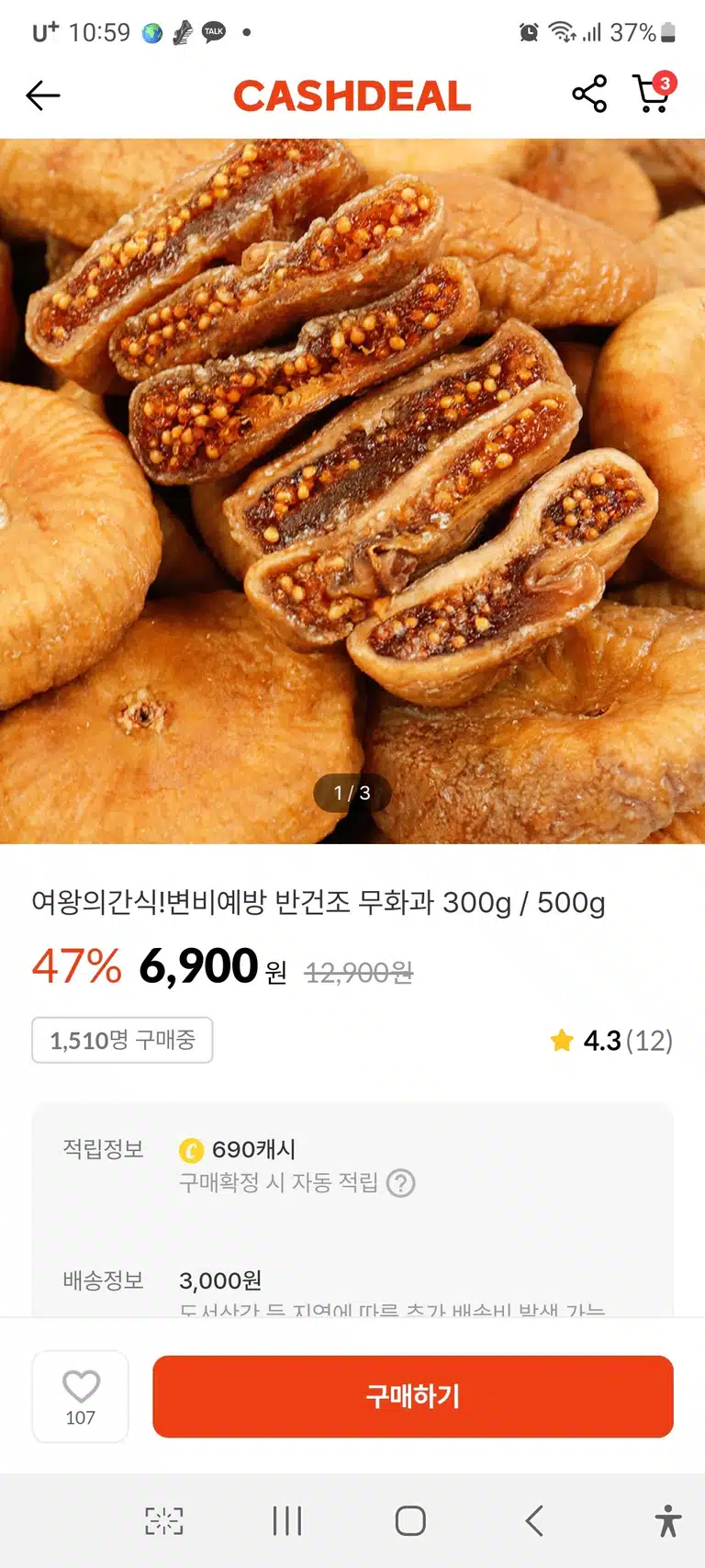The width and height of the screenshot is (705, 1568).
Task: Add product to wishlist with heart
Action: (81, 1396)
